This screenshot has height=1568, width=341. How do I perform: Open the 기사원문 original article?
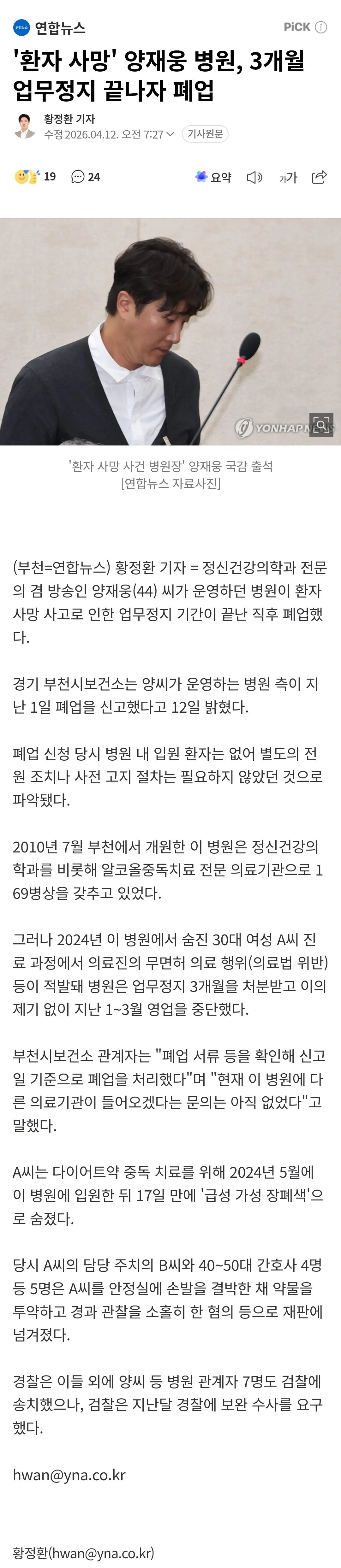click(x=205, y=134)
